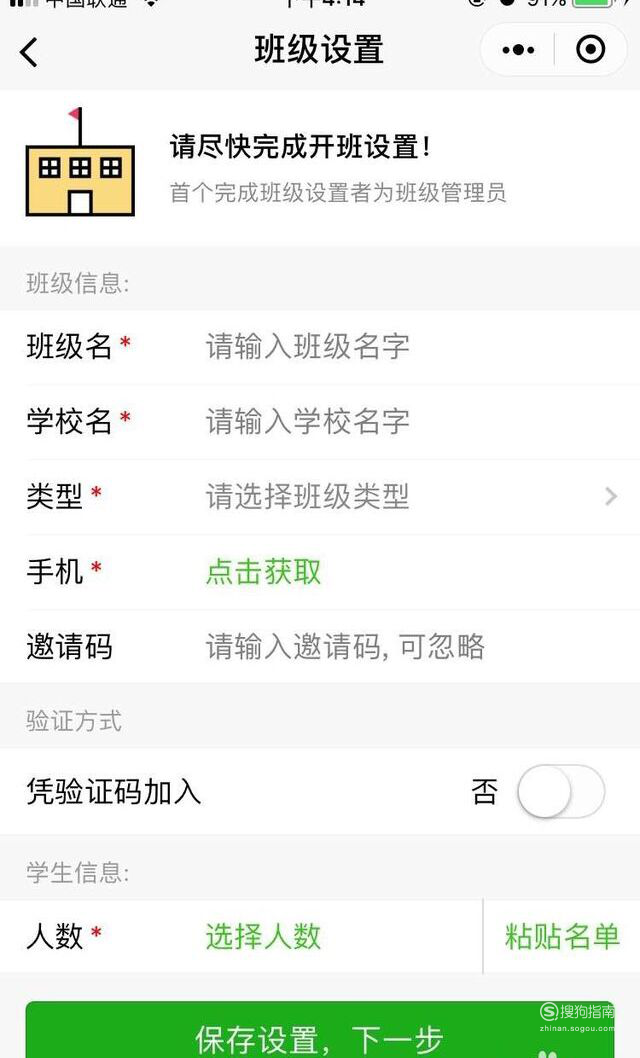Enable joining by verification code switch

coord(560,791)
